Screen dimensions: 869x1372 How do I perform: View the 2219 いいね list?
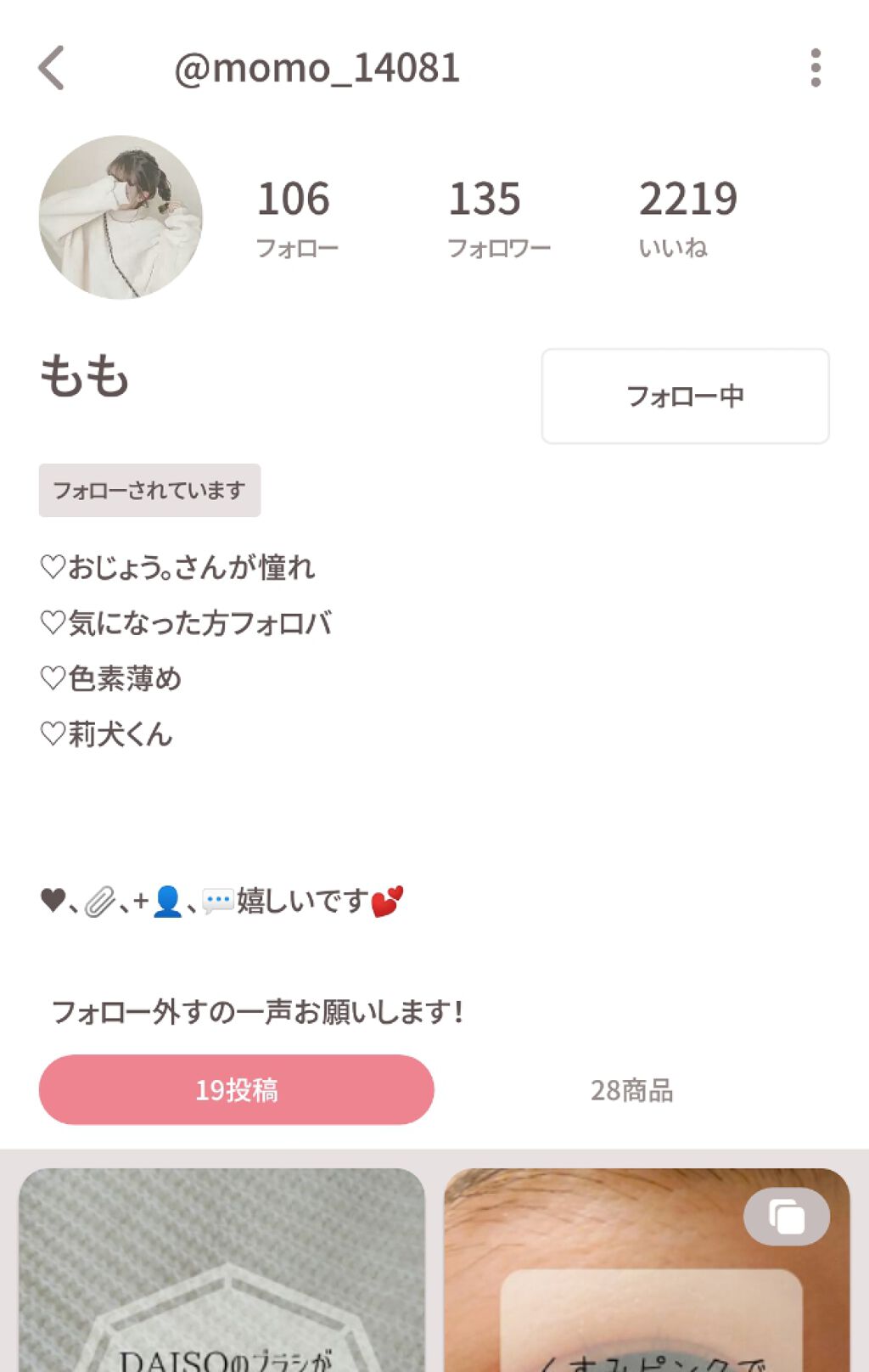click(687, 217)
